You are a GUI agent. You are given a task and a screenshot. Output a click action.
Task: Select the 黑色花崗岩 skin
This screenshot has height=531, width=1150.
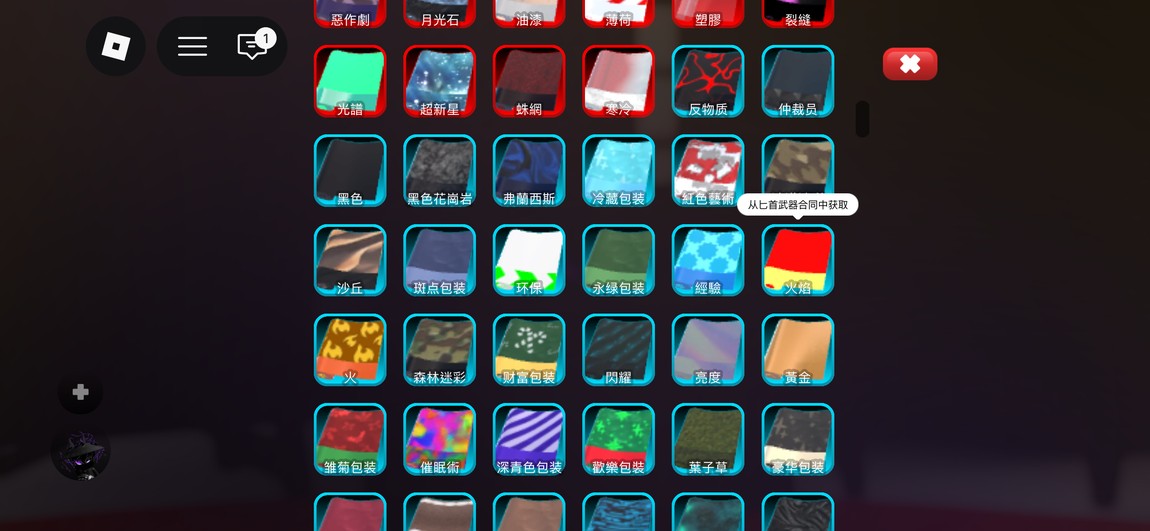tap(439, 170)
